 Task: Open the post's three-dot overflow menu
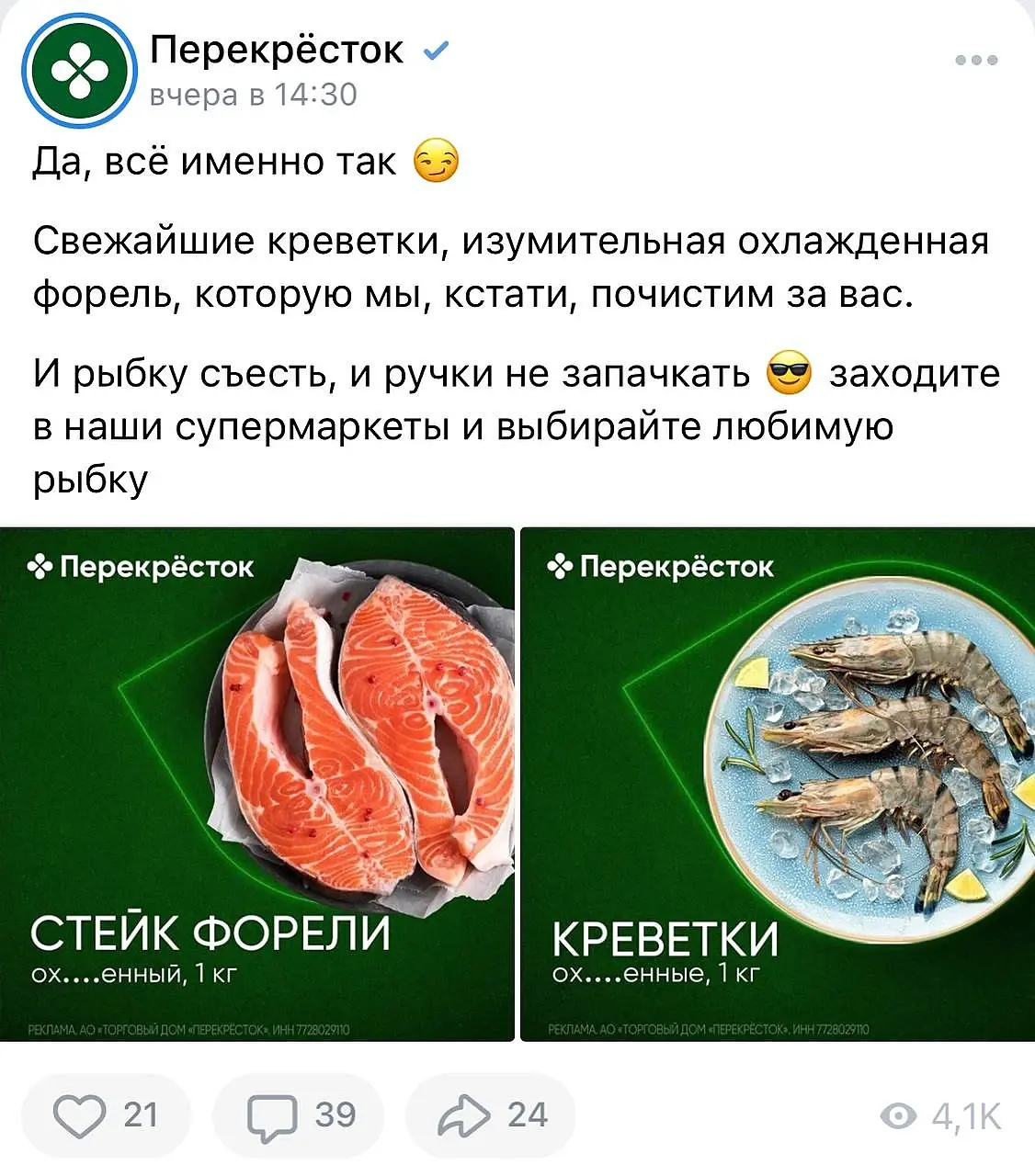click(975, 61)
